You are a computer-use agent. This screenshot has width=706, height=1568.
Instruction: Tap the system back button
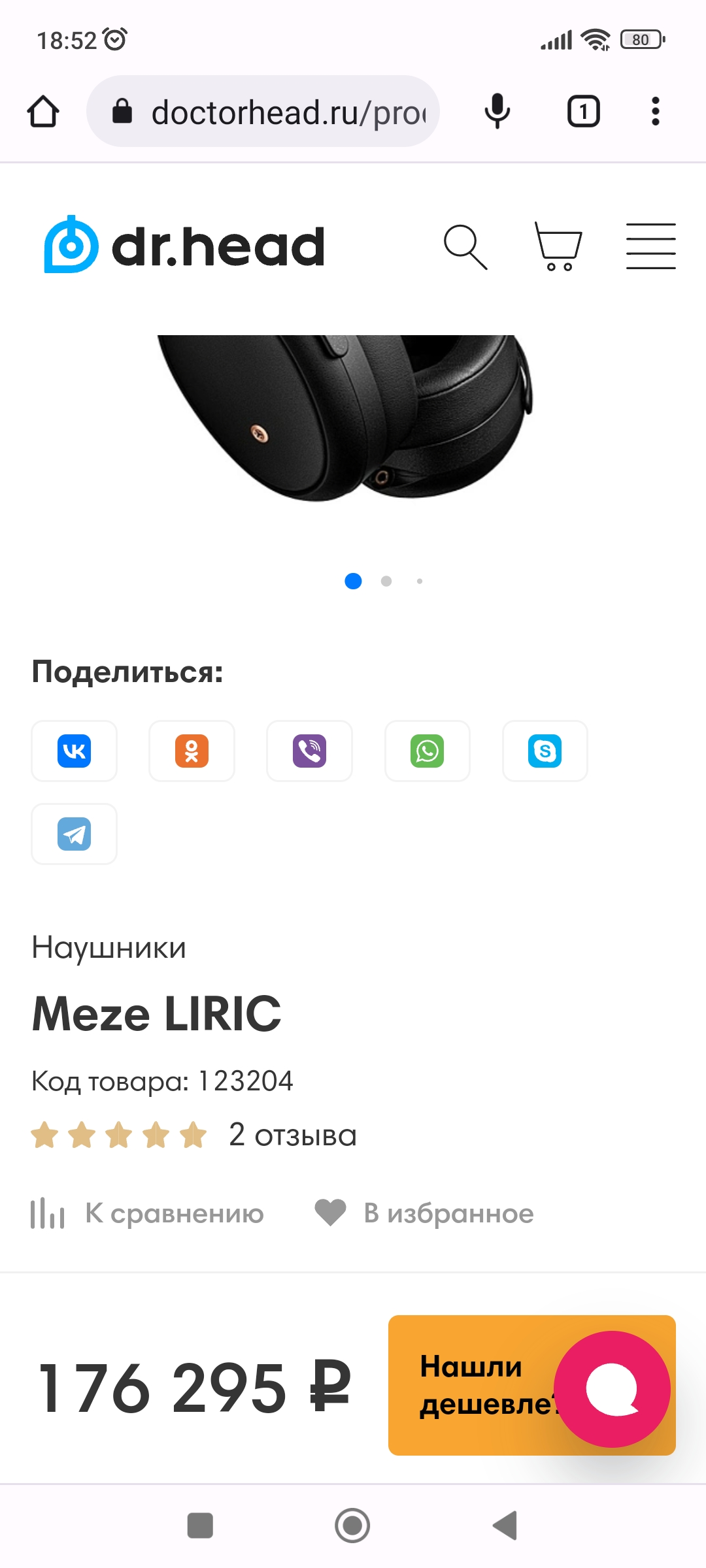[x=505, y=1526]
